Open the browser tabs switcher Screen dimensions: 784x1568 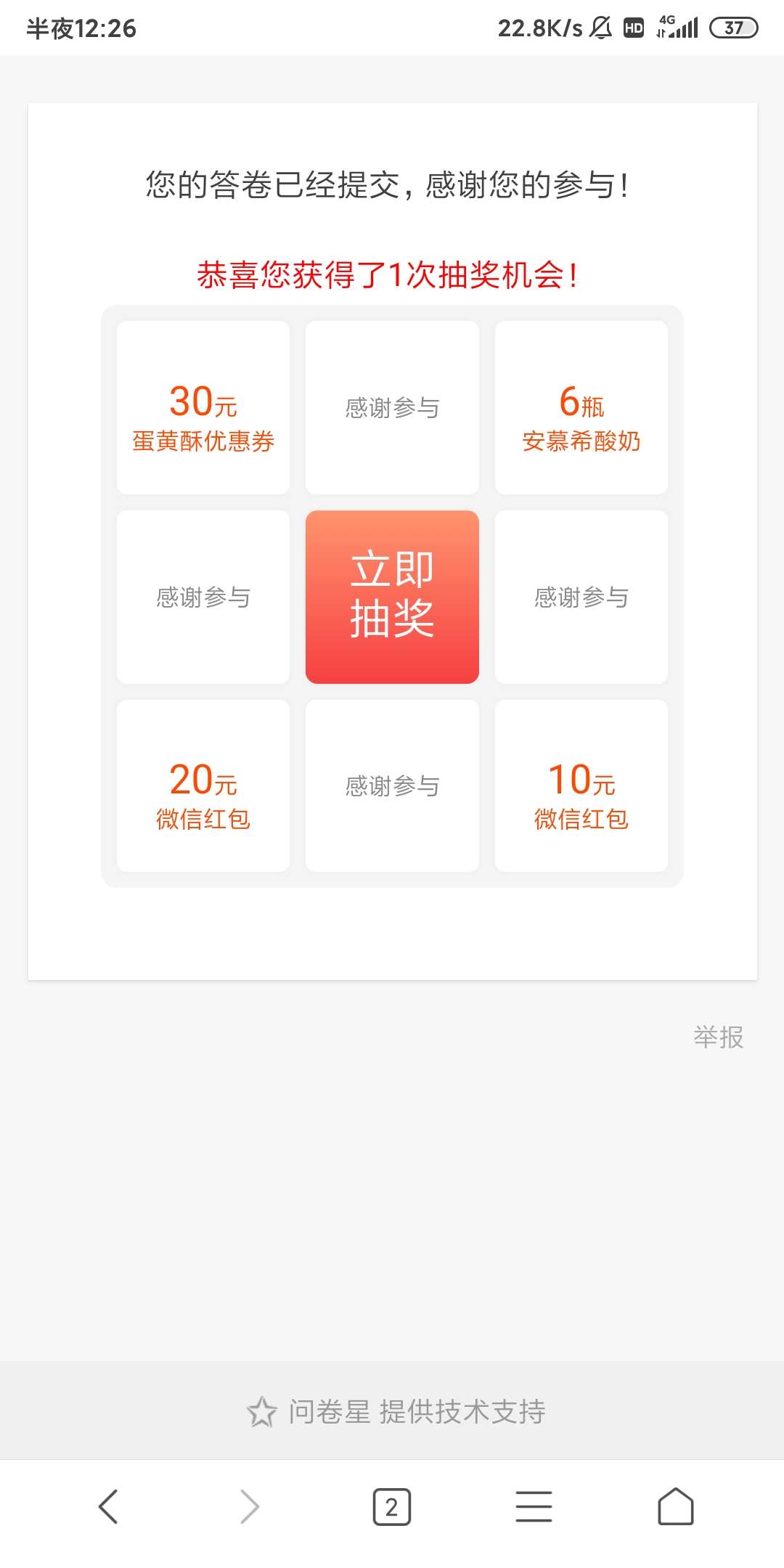point(391,1507)
